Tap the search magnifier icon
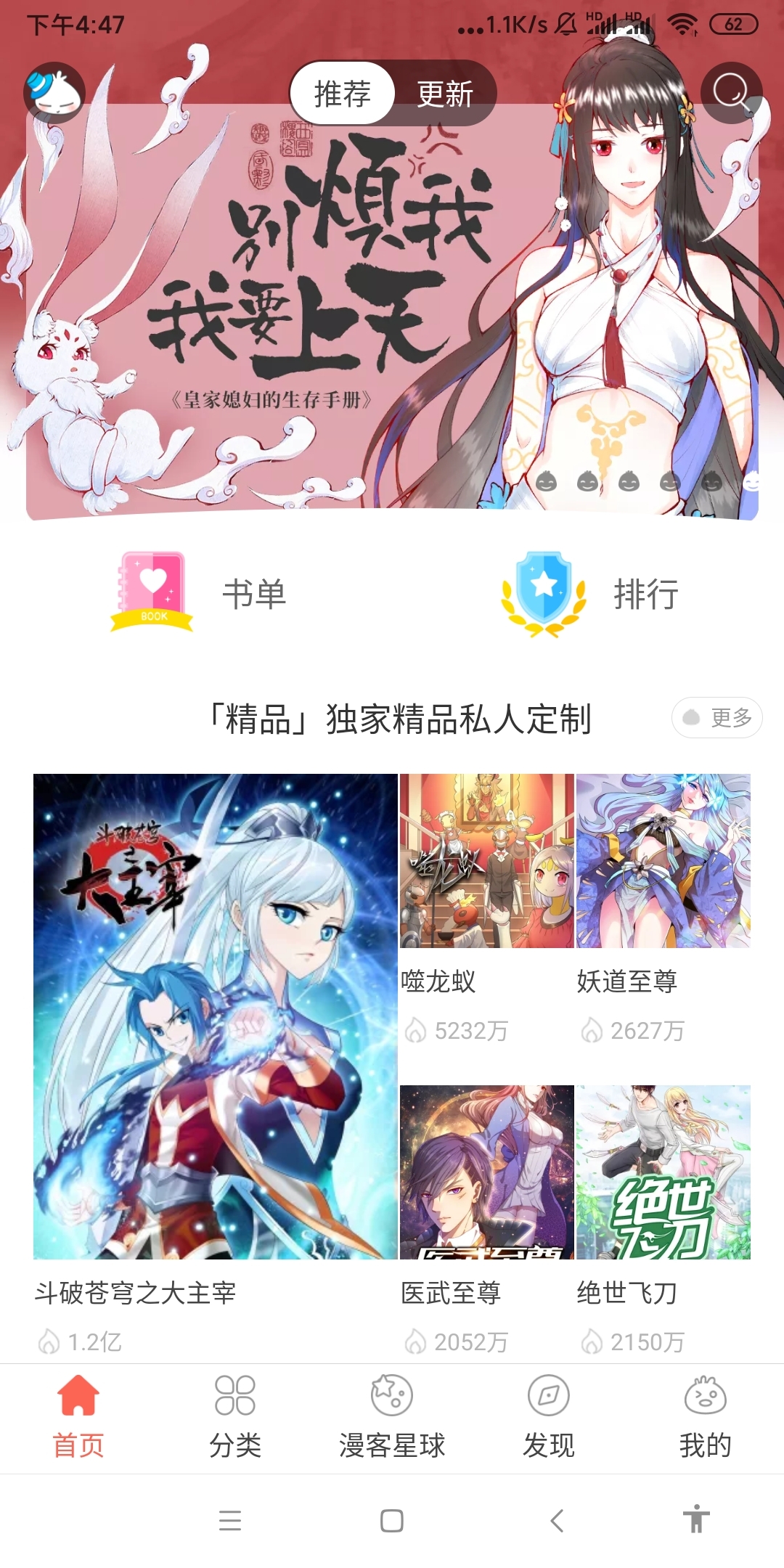Viewport: 784px width, 1568px height. click(x=733, y=93)
